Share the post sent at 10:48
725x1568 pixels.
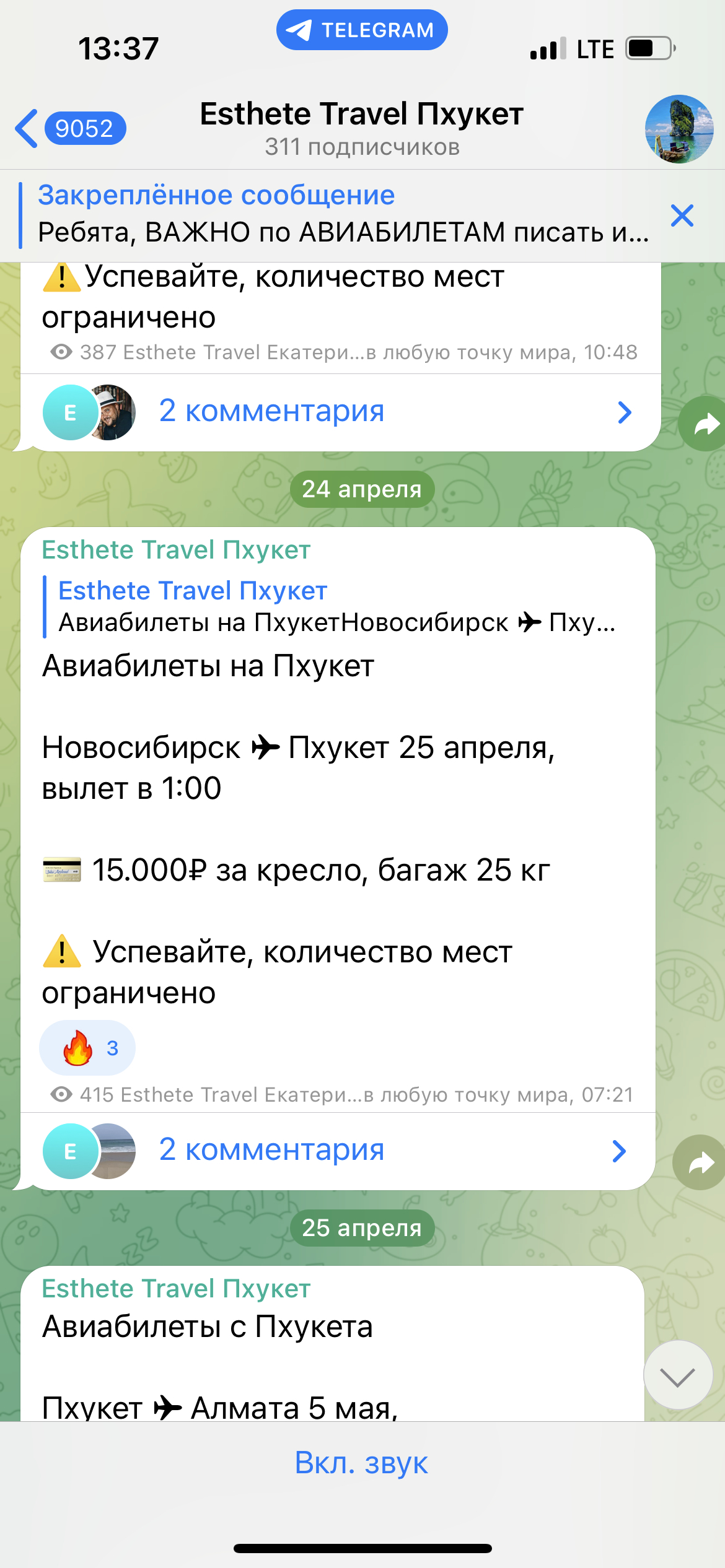coord(703,424)
